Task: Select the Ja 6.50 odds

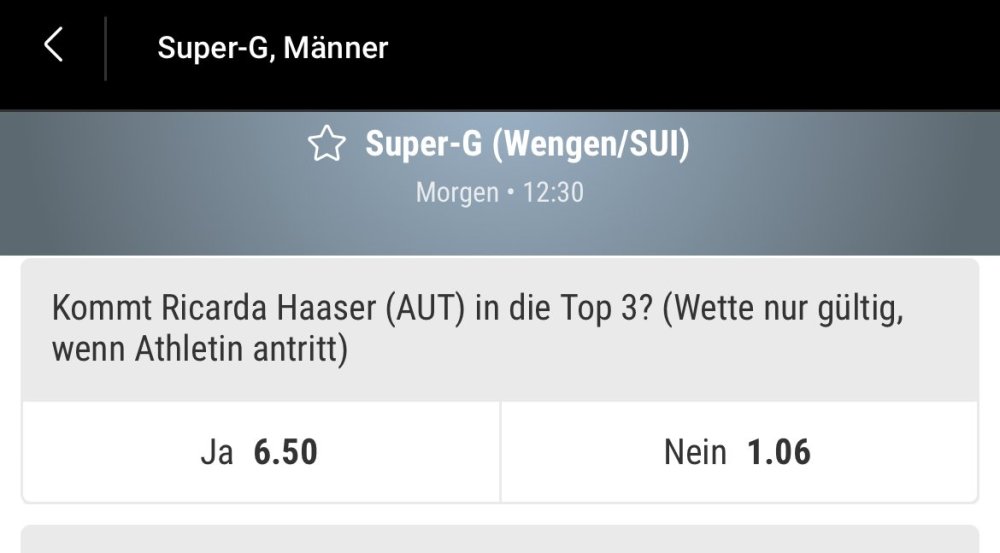Action: tap(261, 452)
